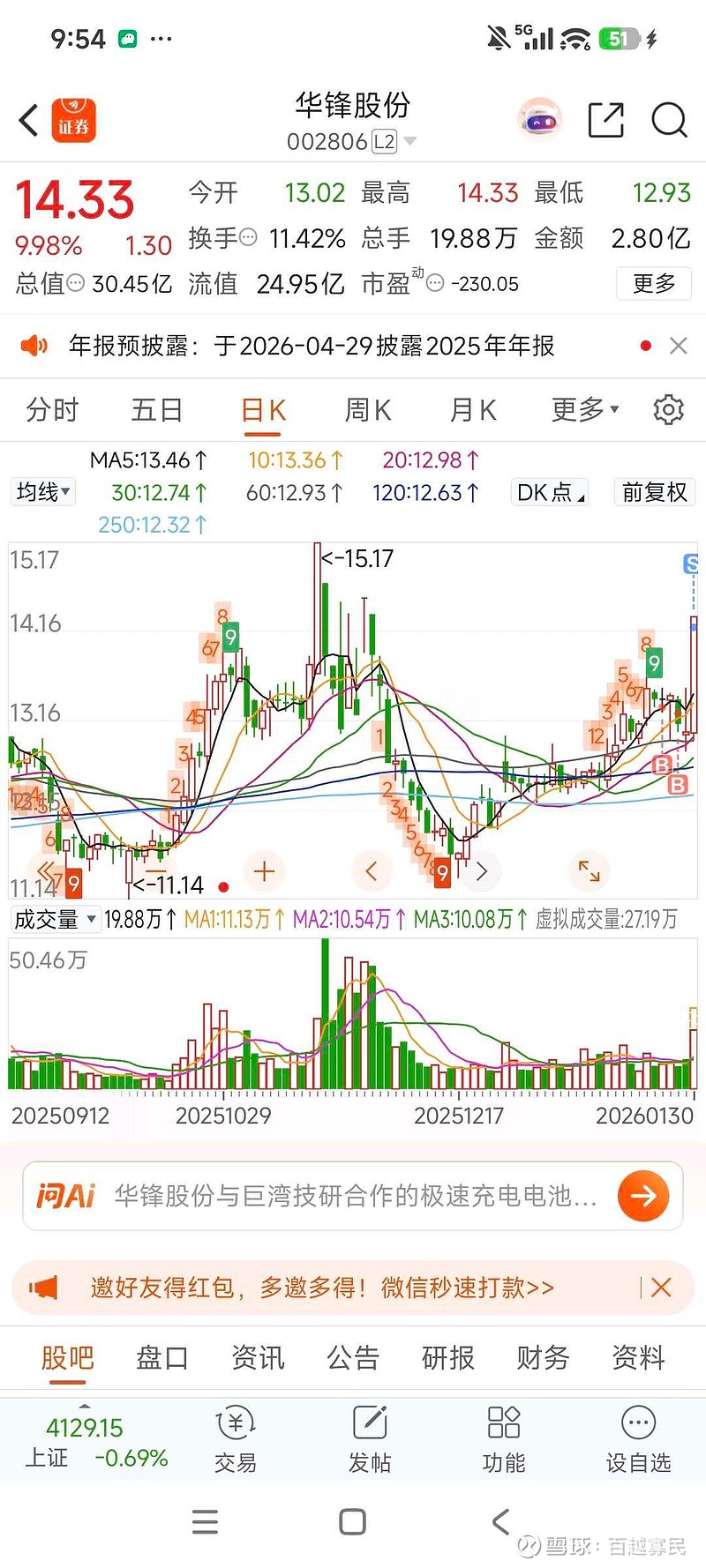
Task: Go back using the top-left arrow
Action: click(x=29, y=121)
